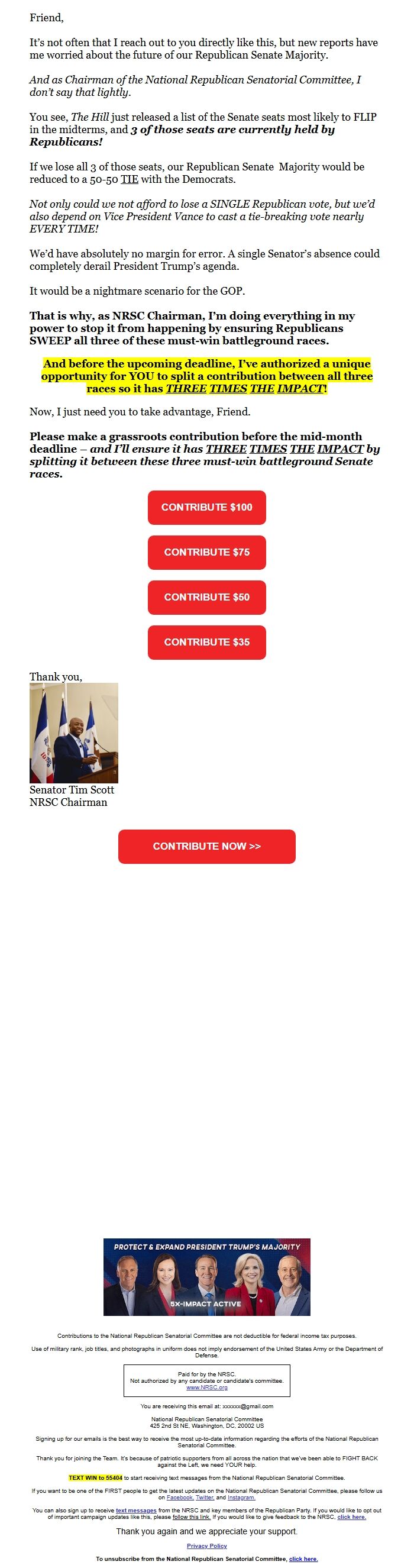Tap 'click here' to unsubscribe from emails
Image resolution: width=414 pixels, height=1568 pixels.
click(303, 1559)
